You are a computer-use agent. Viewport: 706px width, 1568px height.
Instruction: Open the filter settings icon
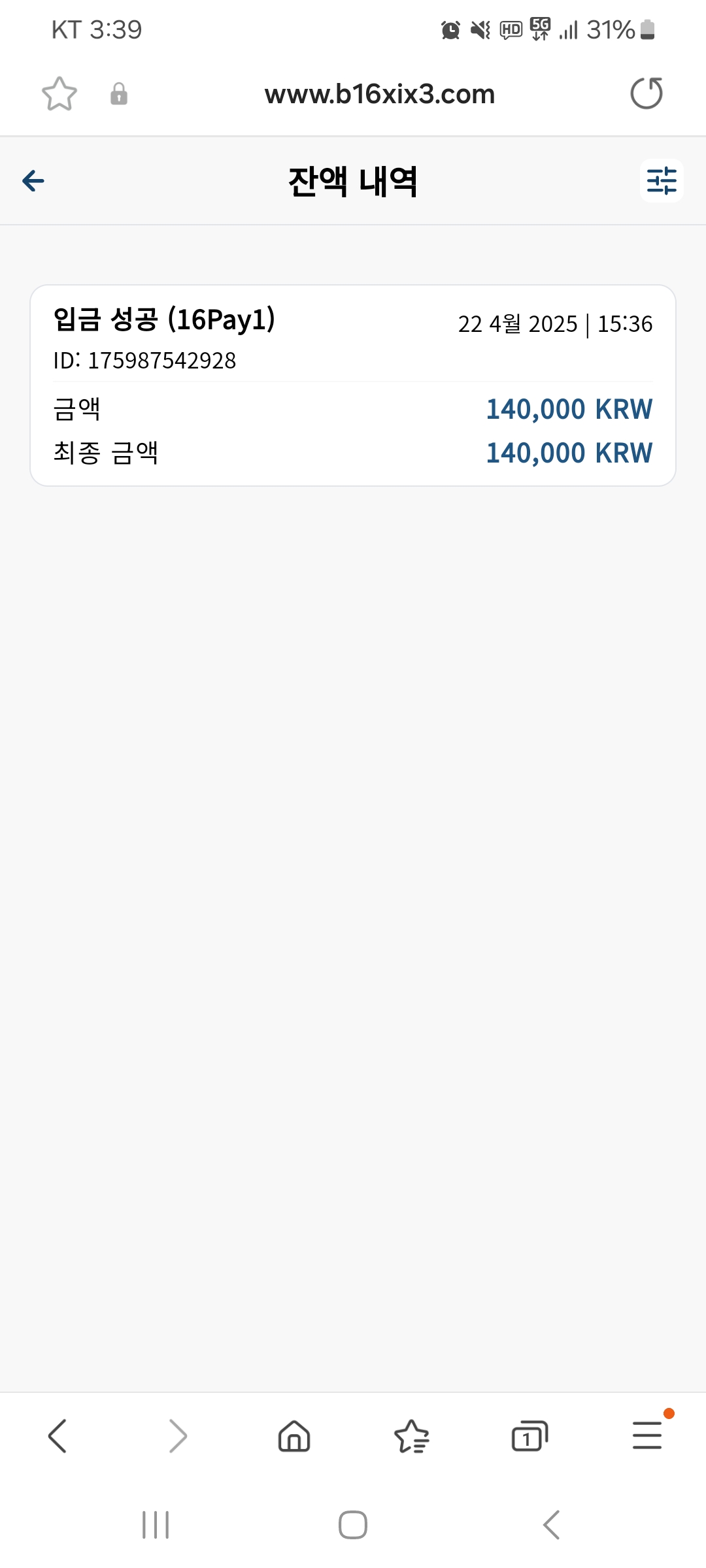click(x=662, y=181)
